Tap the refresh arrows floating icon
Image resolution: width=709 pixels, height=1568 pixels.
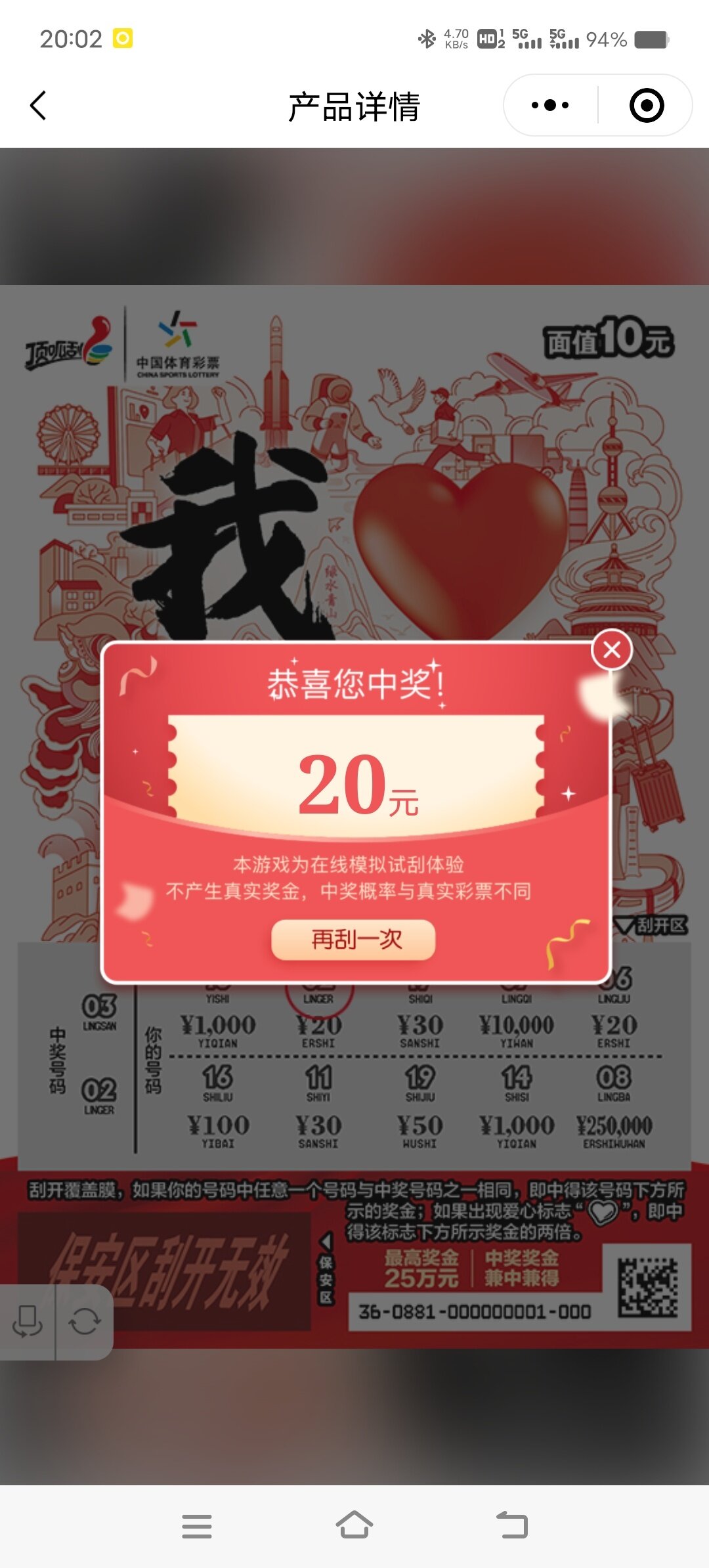pos(85,1322)
